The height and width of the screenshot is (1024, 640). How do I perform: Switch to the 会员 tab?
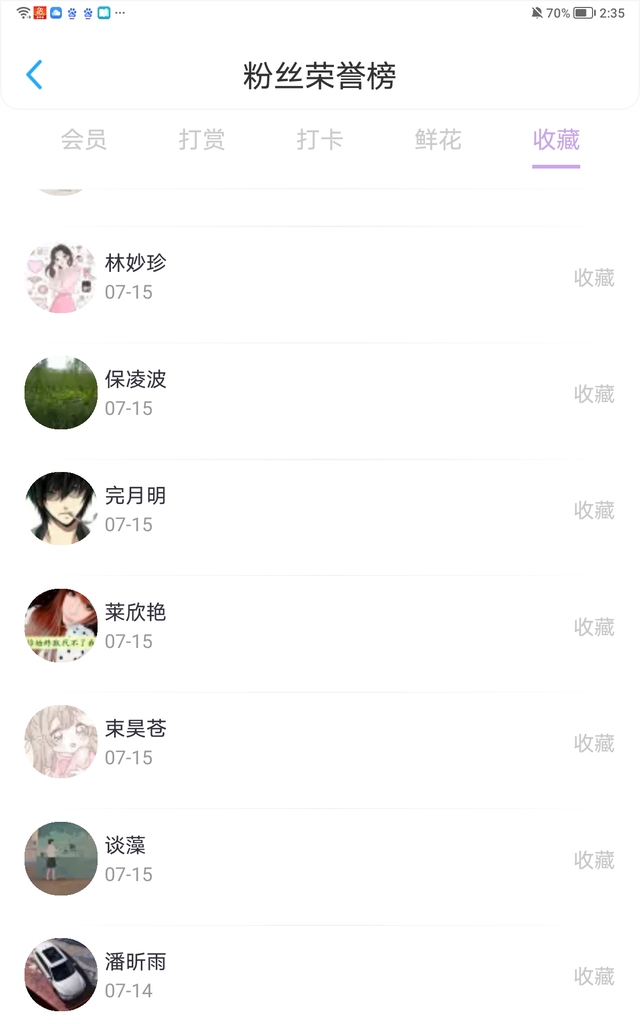tap(84, 140)
